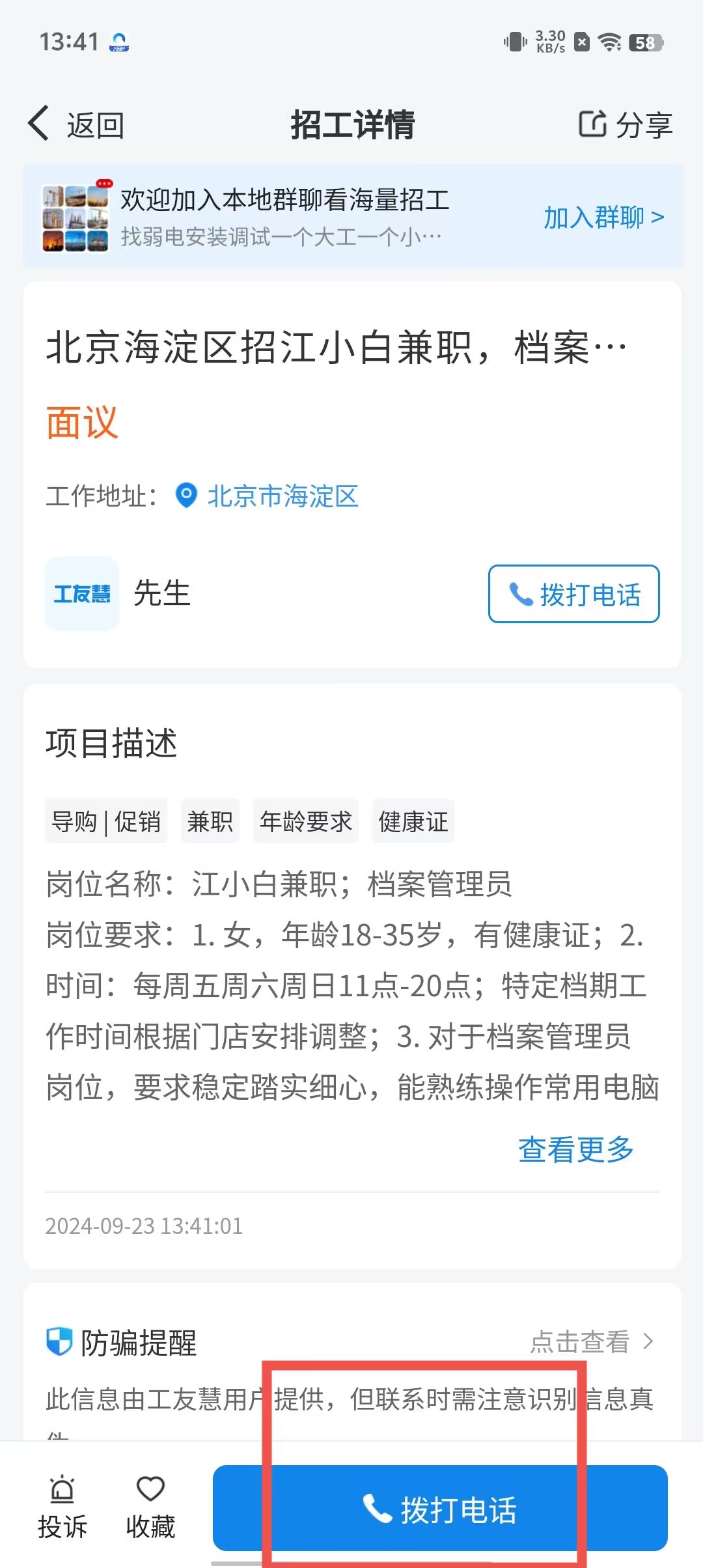Go back with the 返回 arrow

[75, 124]
